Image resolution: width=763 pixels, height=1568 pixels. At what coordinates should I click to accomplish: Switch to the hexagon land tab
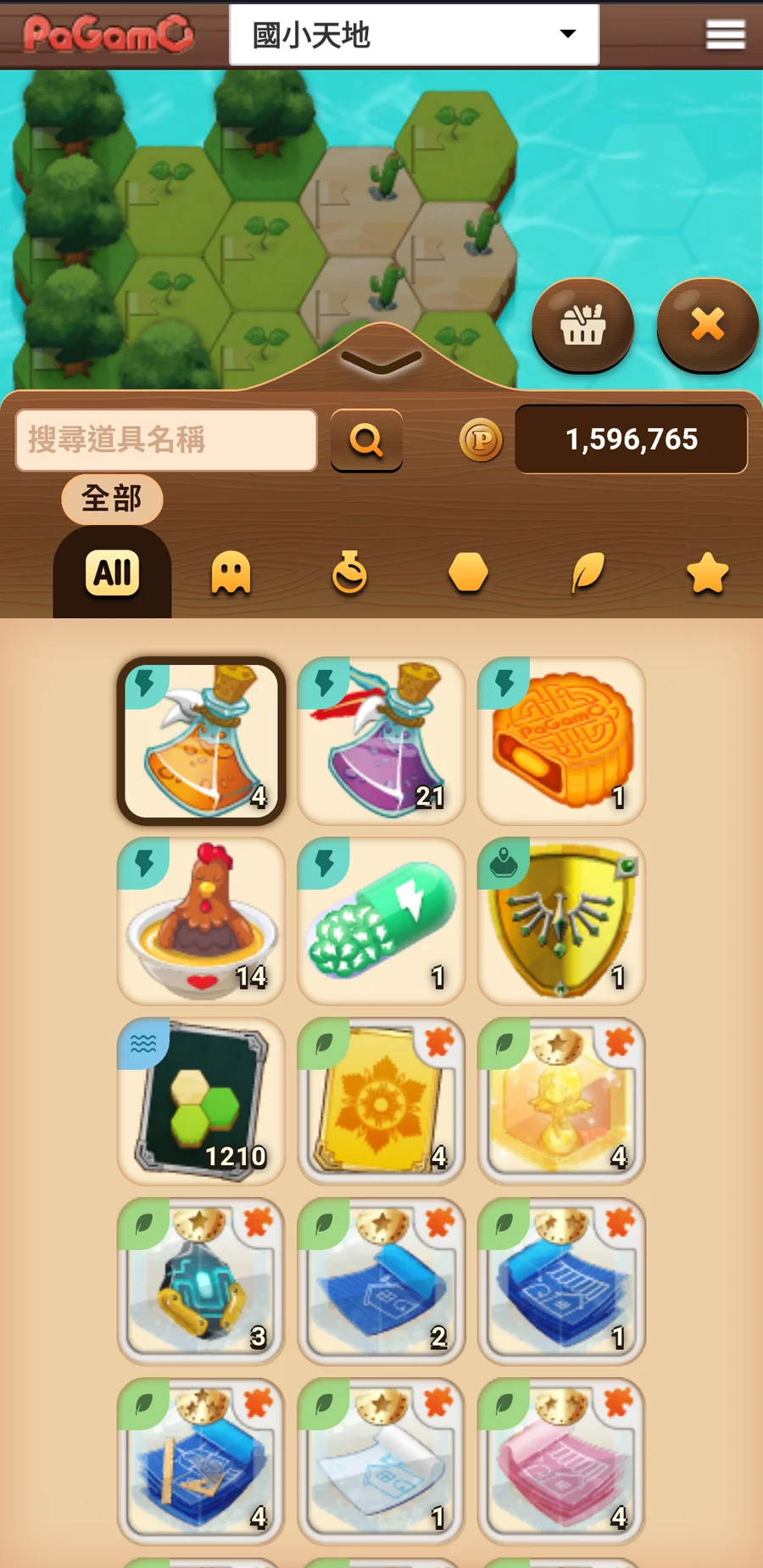pos(468,573)
